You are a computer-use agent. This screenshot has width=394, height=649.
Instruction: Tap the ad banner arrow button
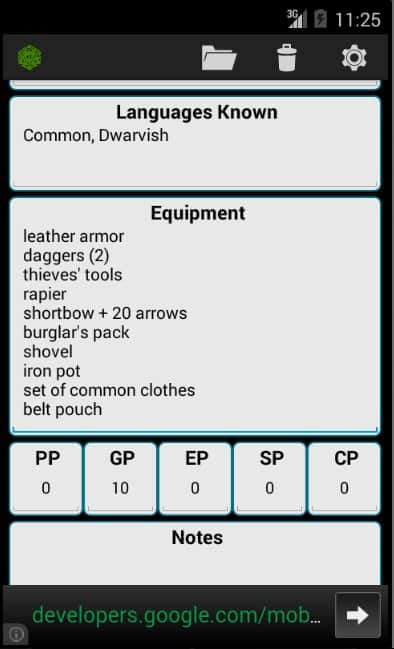(358, 615)
